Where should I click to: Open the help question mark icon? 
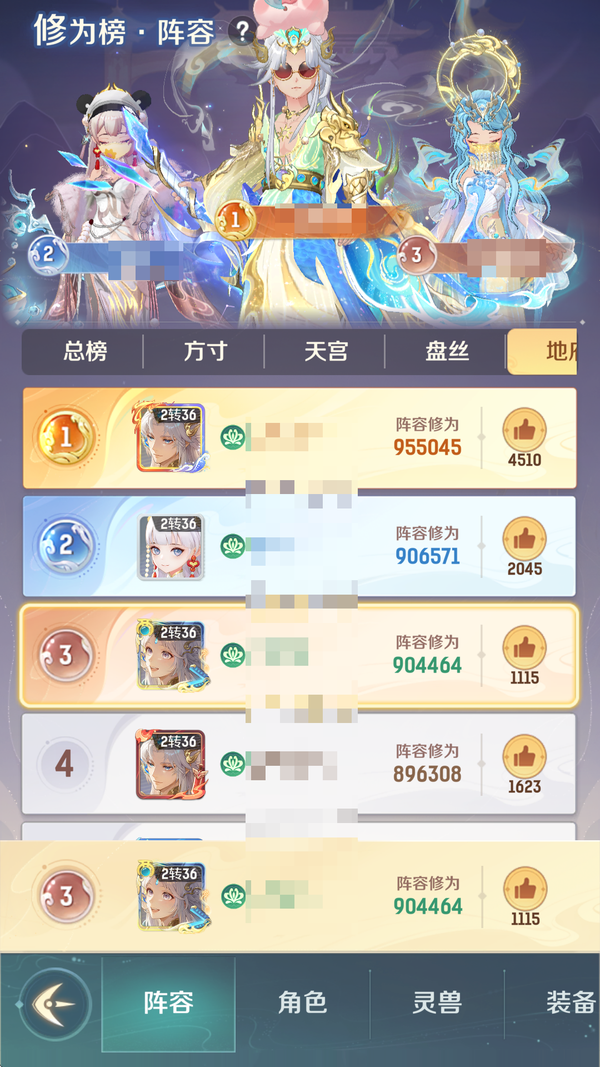[241, 32]
